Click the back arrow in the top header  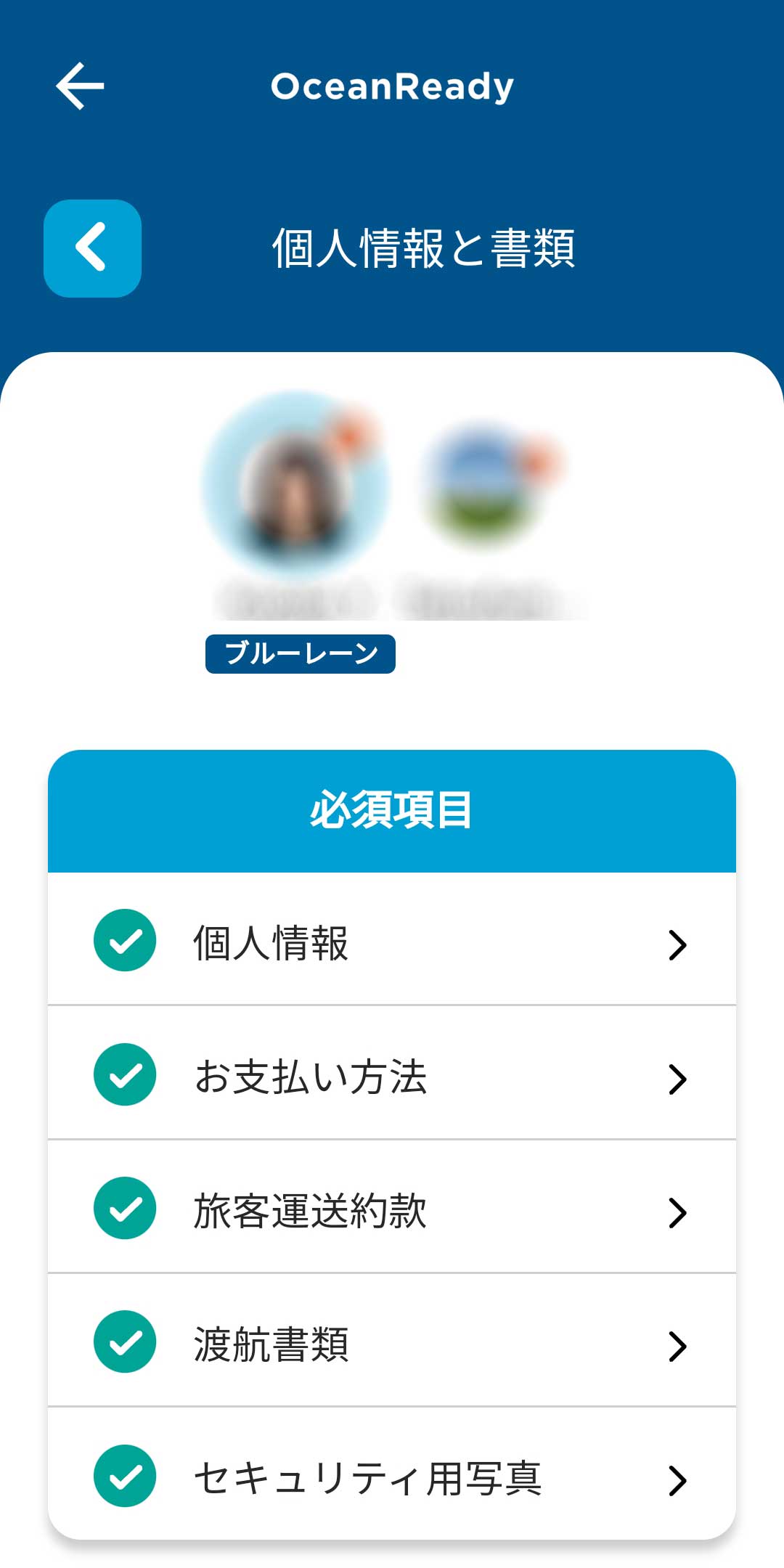tap(81, 85)
